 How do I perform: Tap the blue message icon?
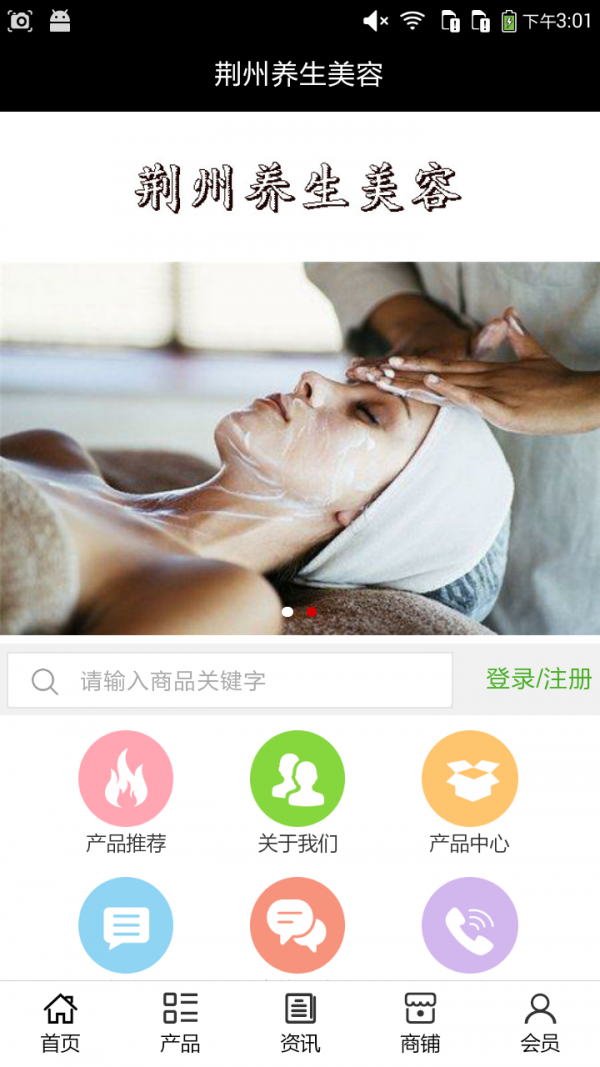(x=126, y=926)
